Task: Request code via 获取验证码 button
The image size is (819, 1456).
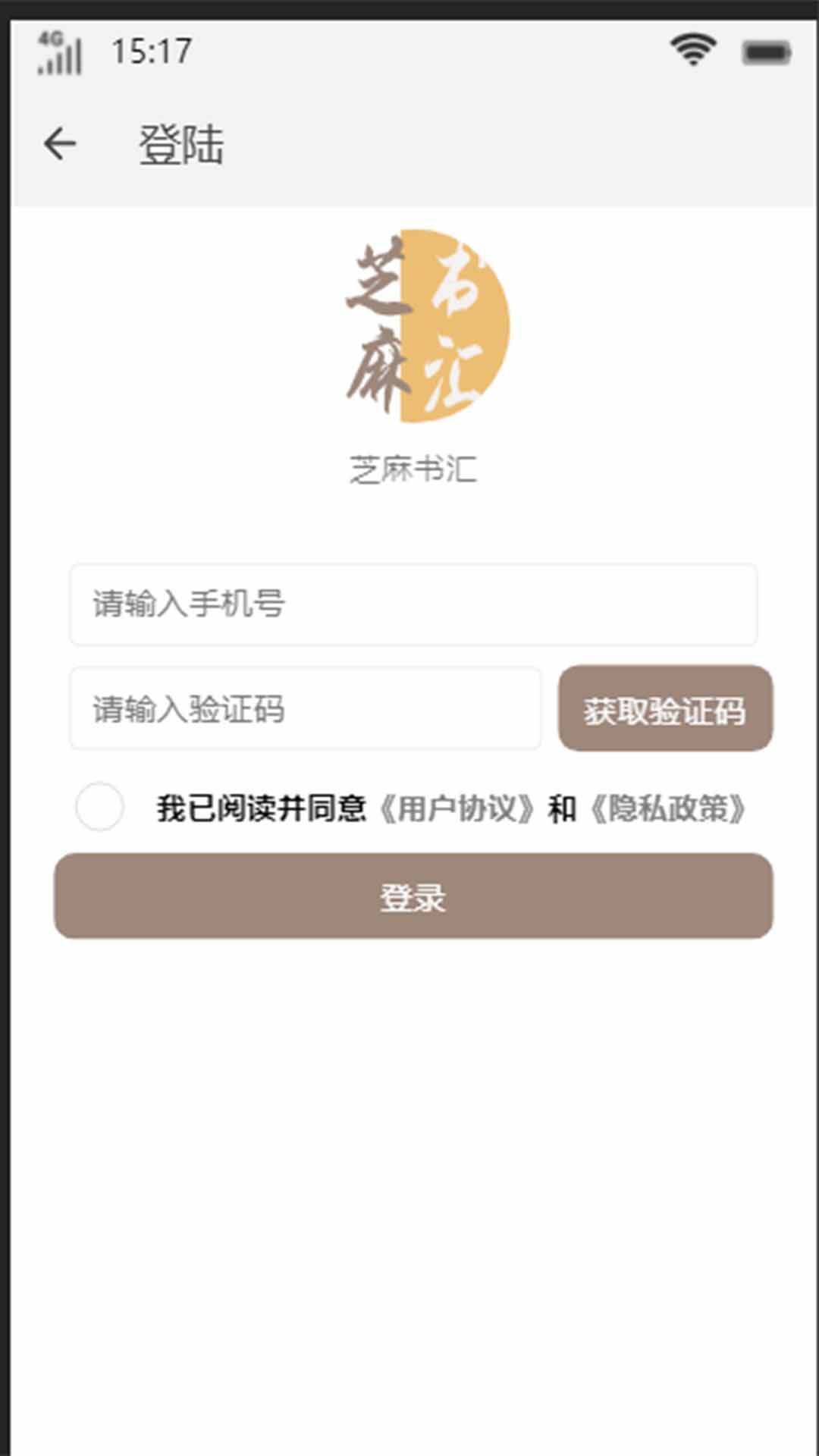Action: 665,709
